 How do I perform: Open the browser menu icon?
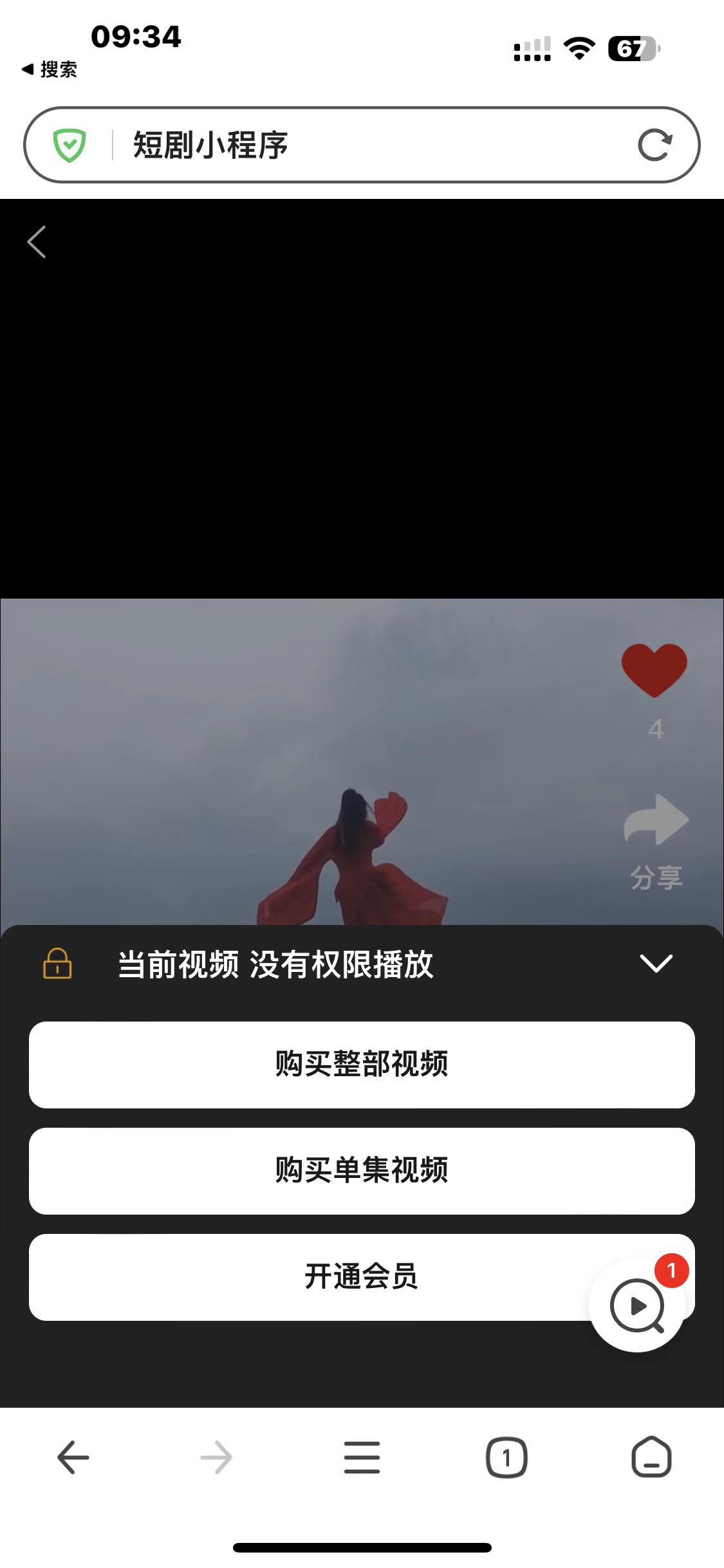(x=362, y=1457)
